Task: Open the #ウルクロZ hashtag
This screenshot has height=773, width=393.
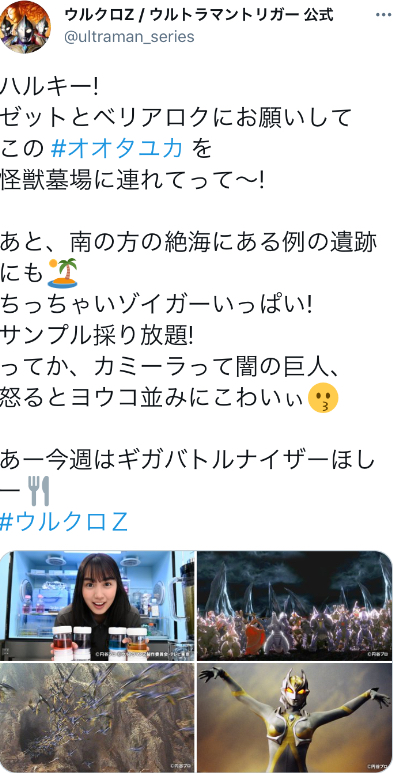Action: point(64,522)
